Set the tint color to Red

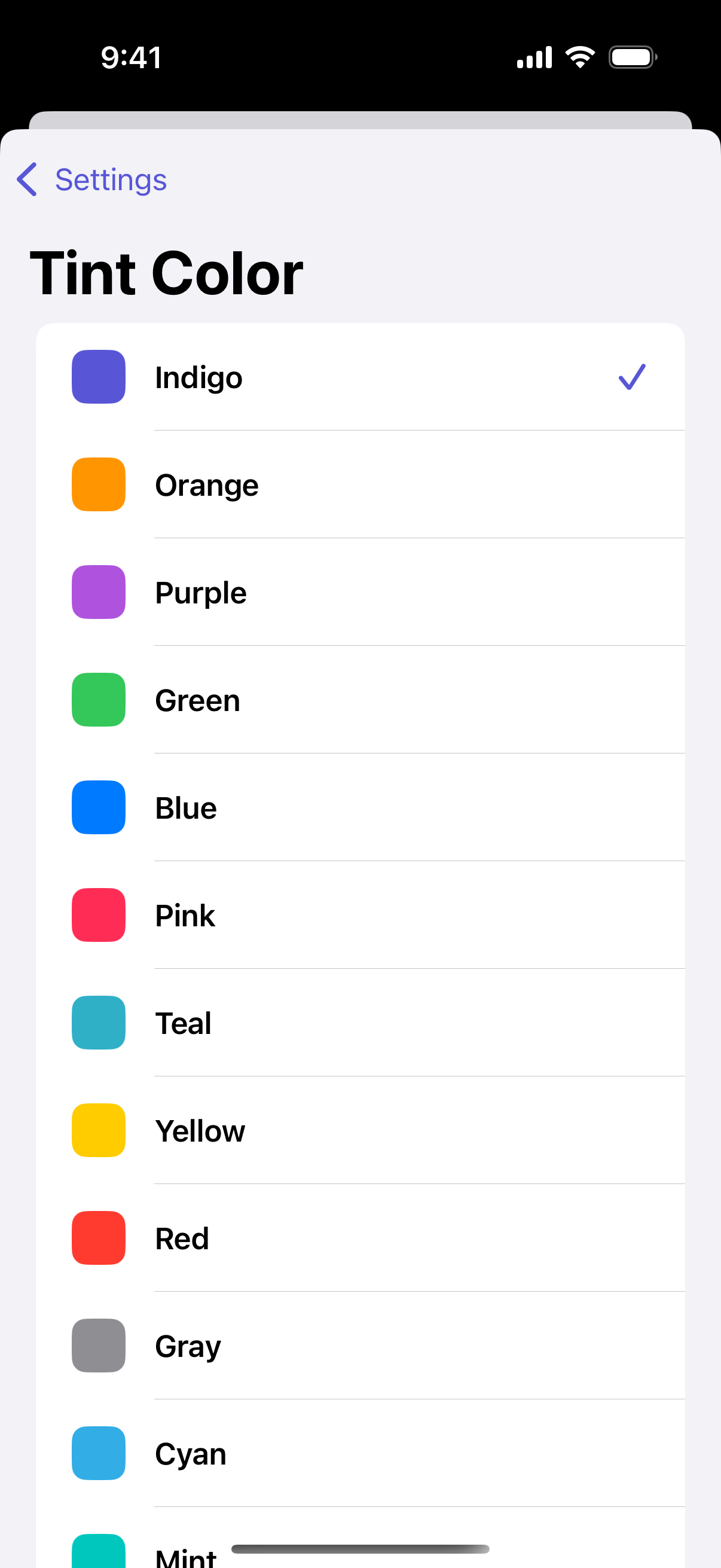tap(360, 1238)
